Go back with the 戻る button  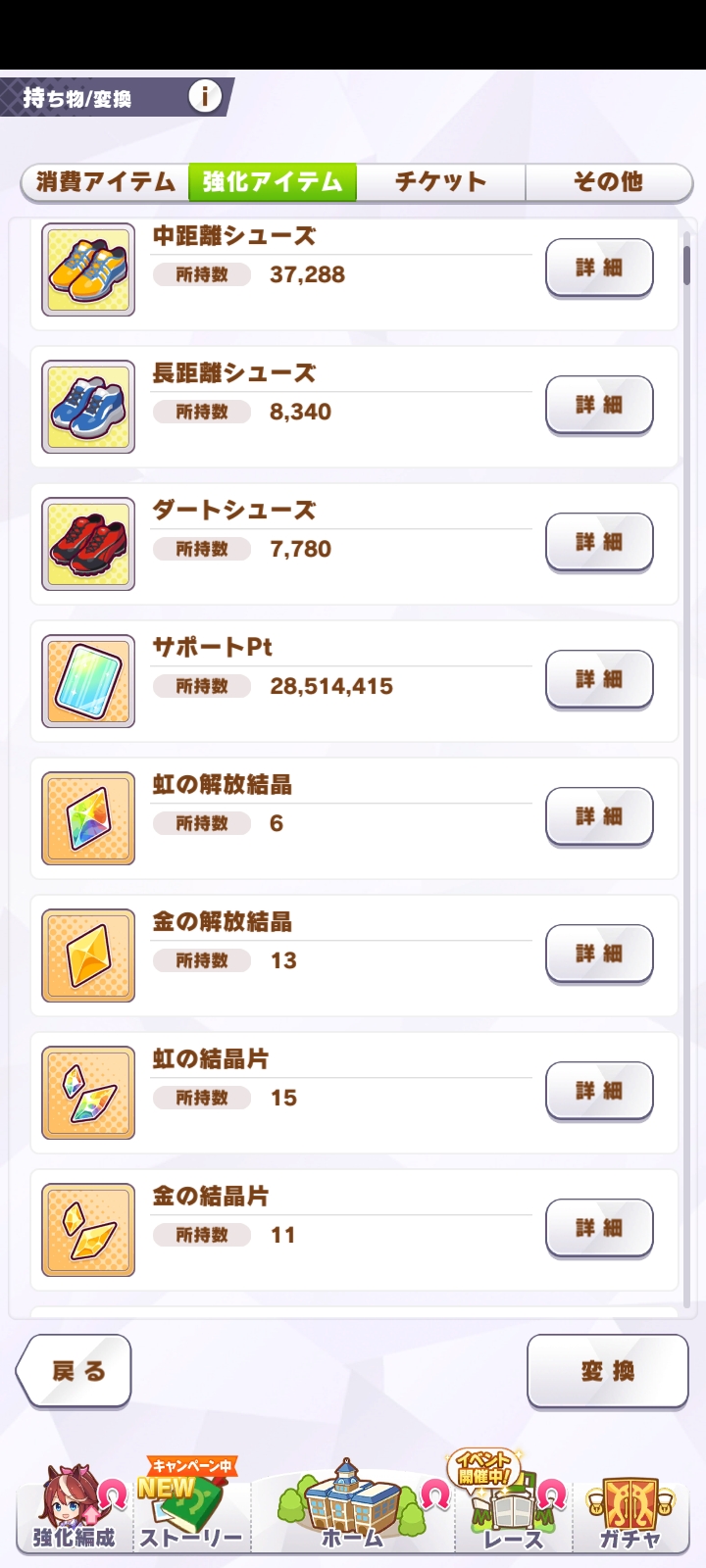76,1371
